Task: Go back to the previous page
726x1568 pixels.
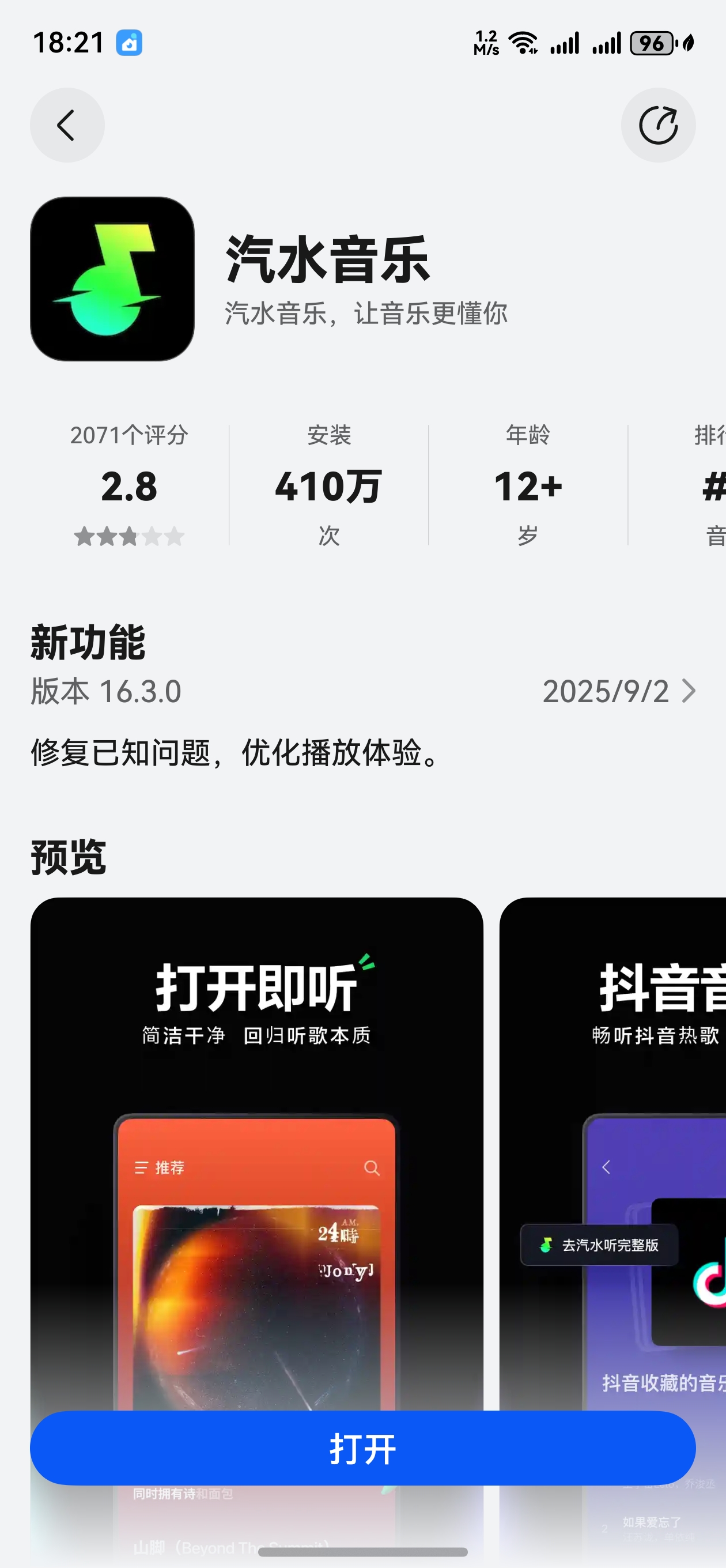Action: pyautogui.click(x=67, y=126)
